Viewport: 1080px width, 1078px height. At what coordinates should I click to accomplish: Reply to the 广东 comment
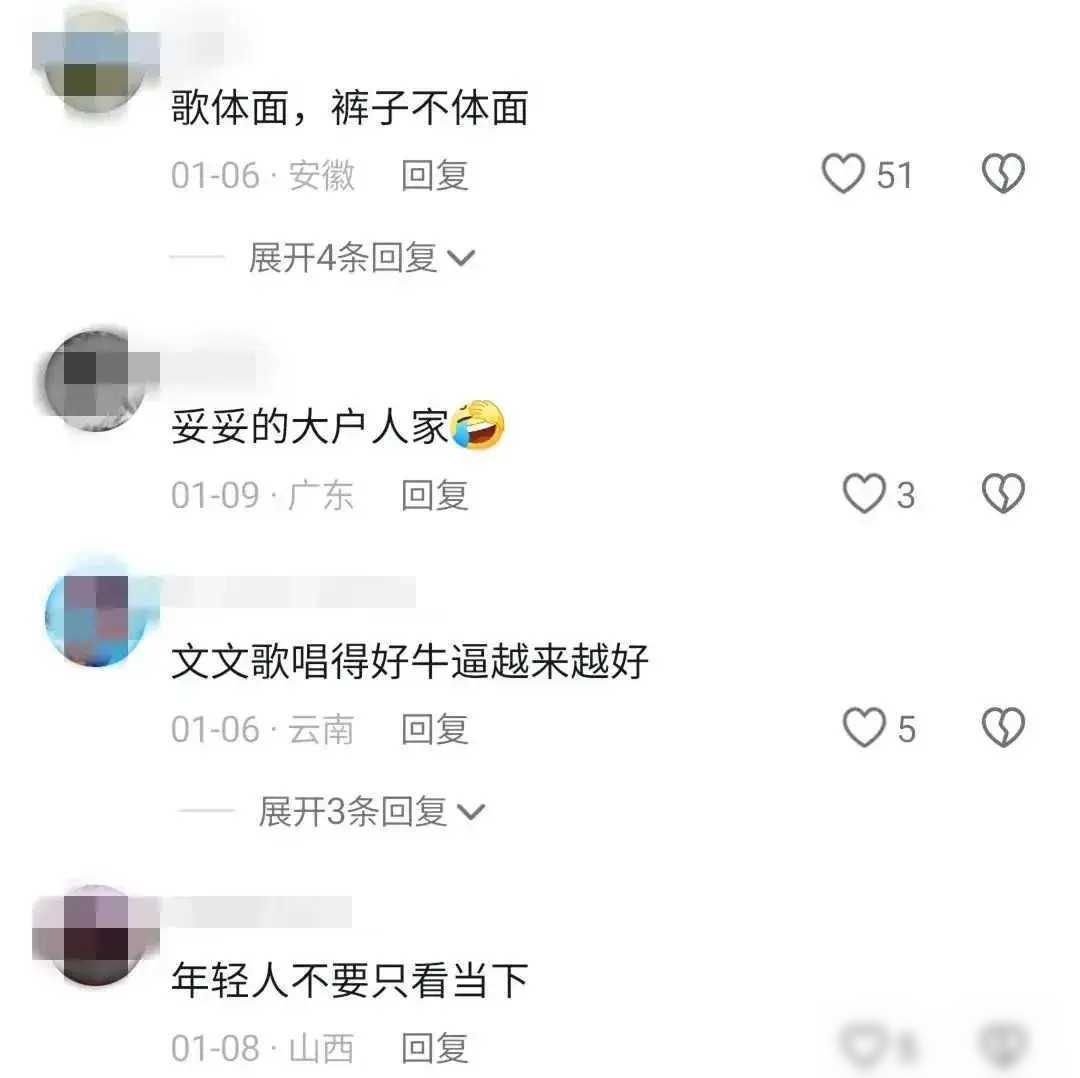click(434, 495)
